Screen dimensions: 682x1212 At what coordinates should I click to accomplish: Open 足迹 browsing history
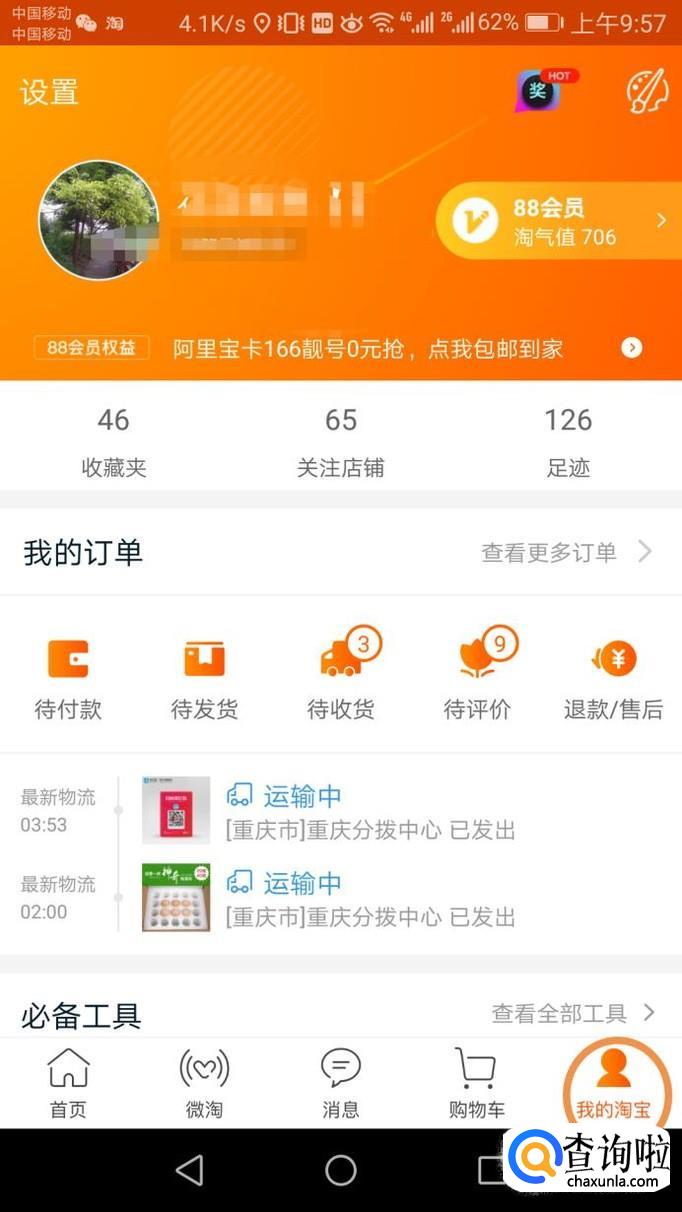[568, 440]
